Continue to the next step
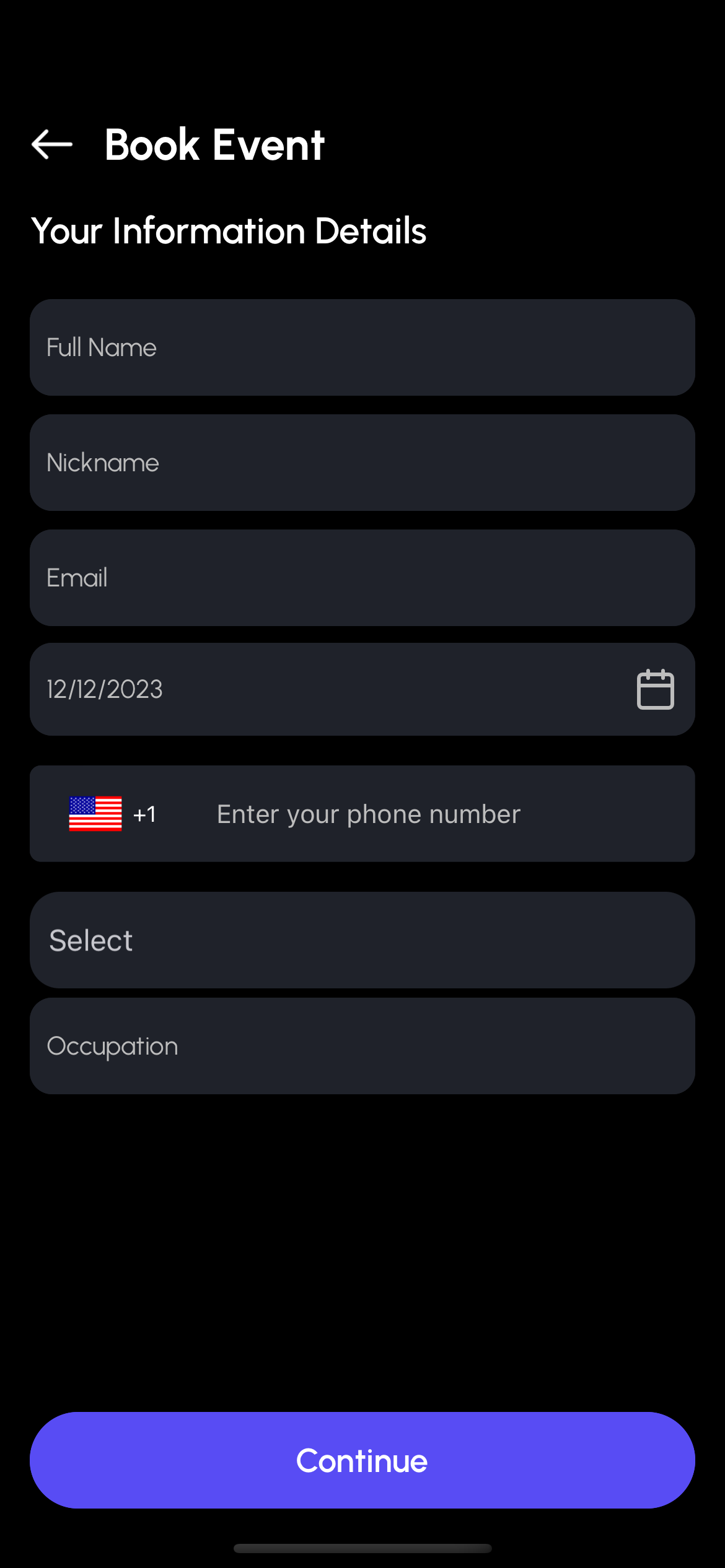 pyautogui.click(x=362, y=1460)
